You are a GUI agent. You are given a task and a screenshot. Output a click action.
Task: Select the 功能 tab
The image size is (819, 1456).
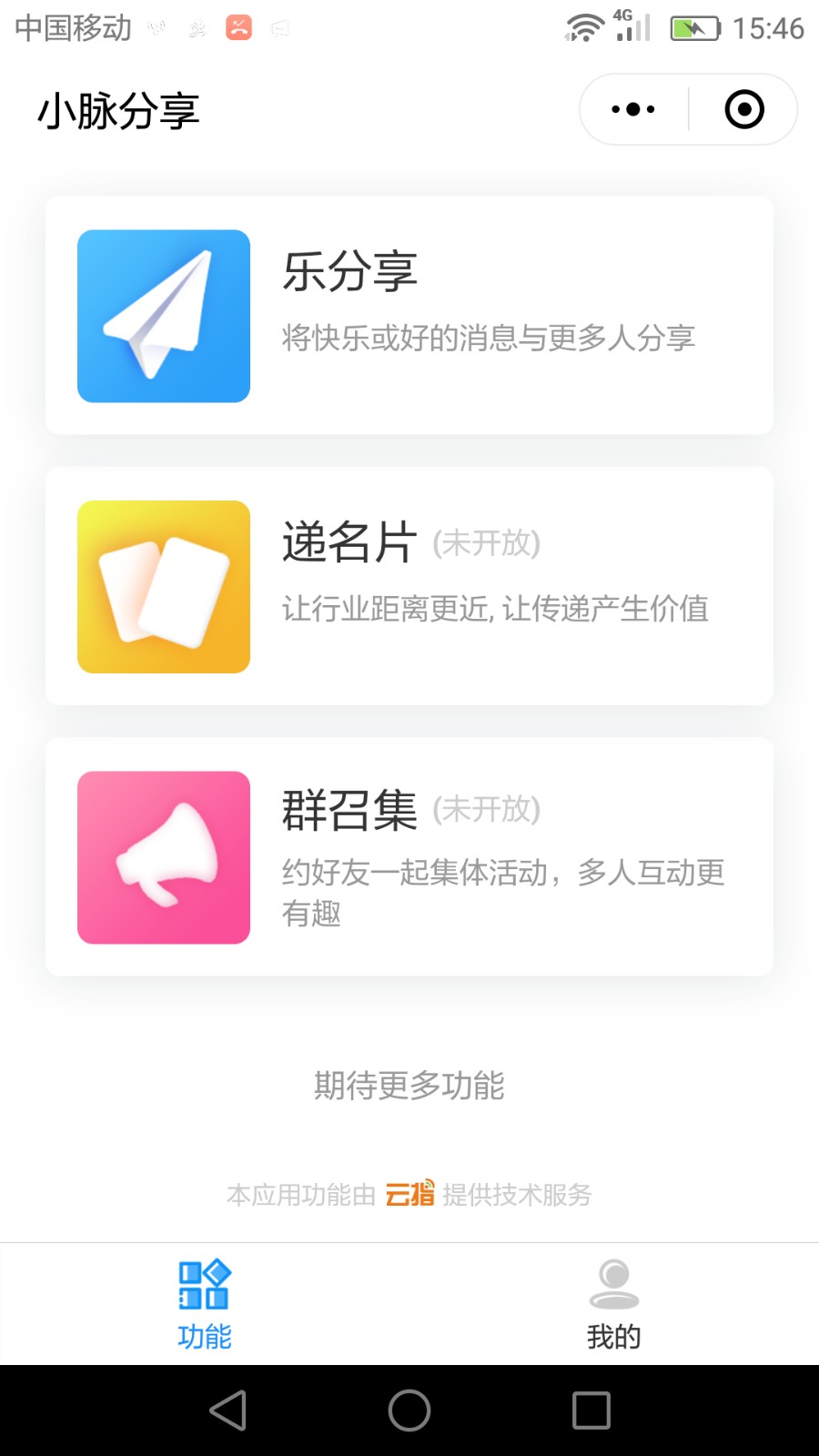tap(205, 1304)
